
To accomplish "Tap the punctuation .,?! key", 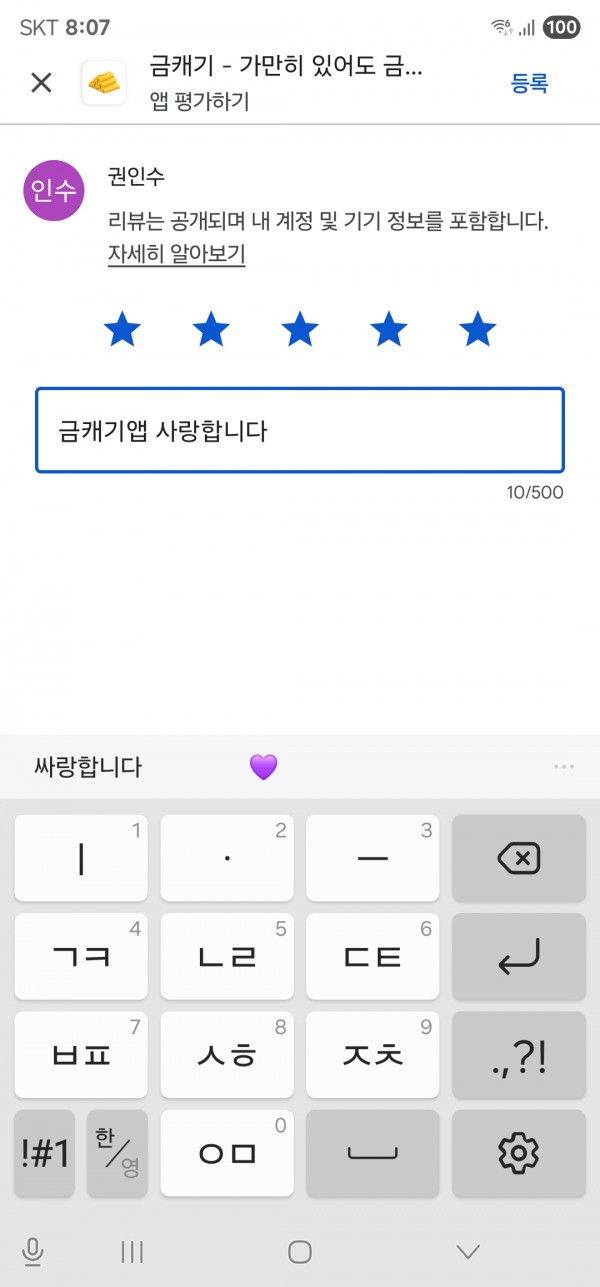I will click(518, 1055).
